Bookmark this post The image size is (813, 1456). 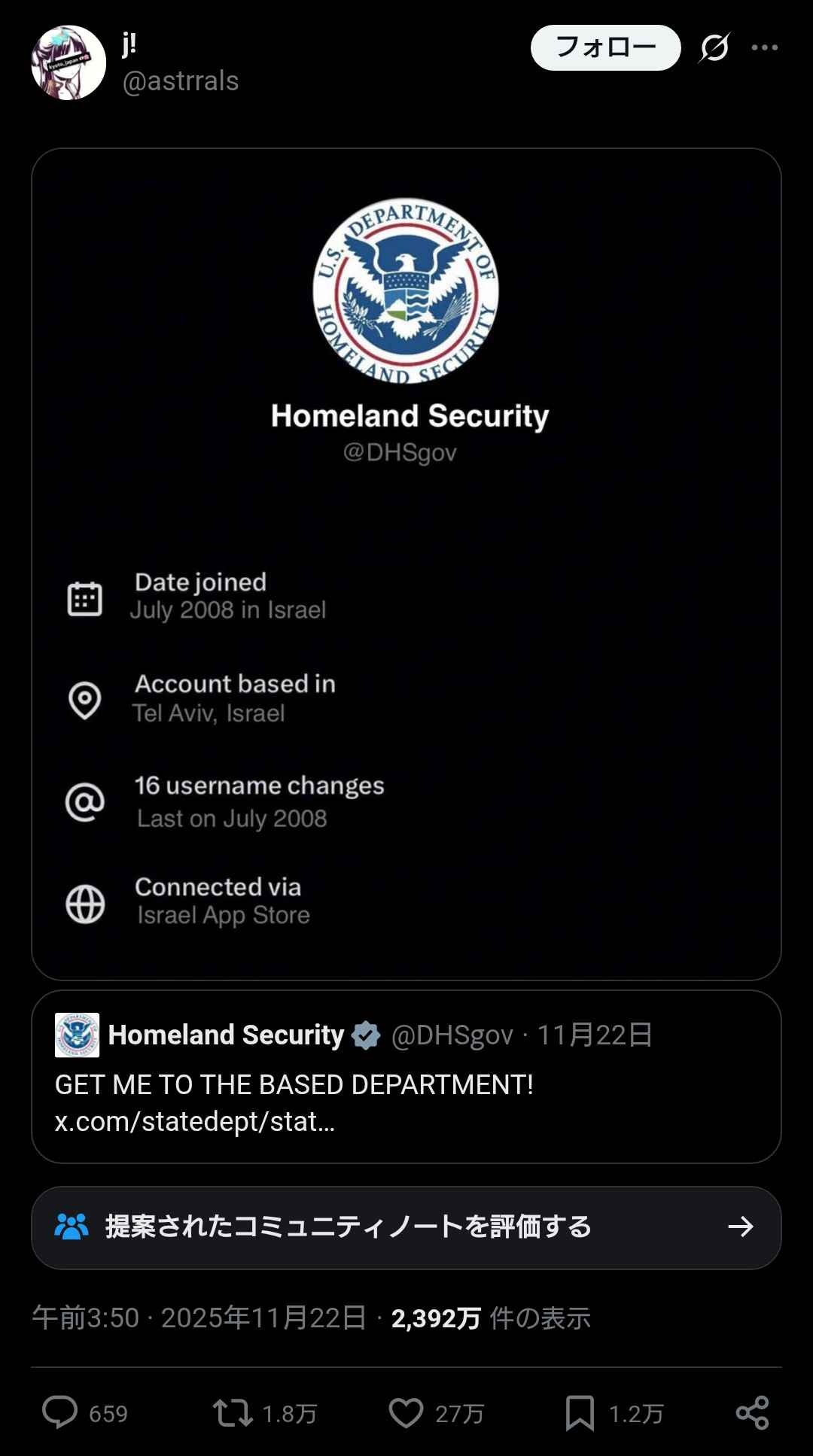click(x=580, y=1412)
